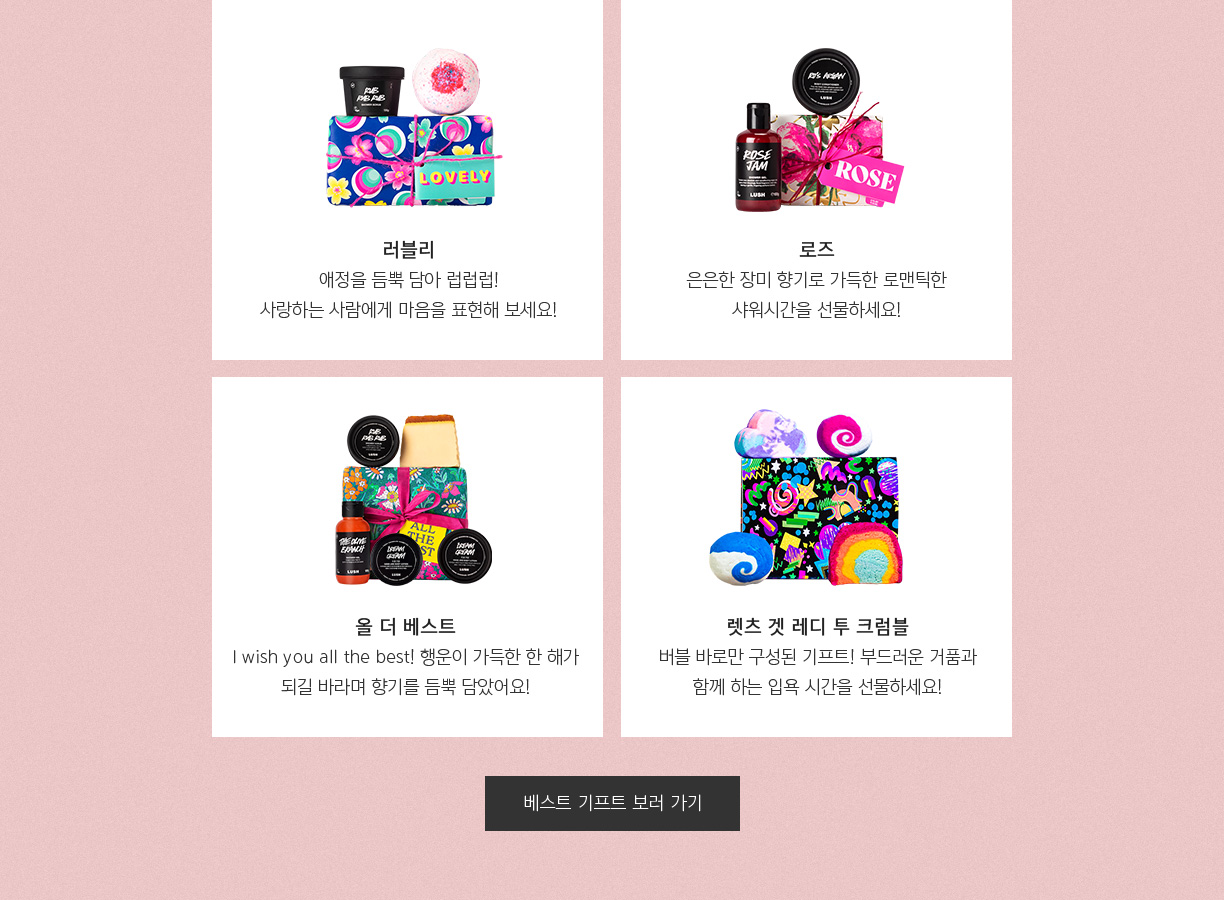
Task: Select the 렛츠 겟 레디 투 크럼블 gift
Action: coord(816,555)
